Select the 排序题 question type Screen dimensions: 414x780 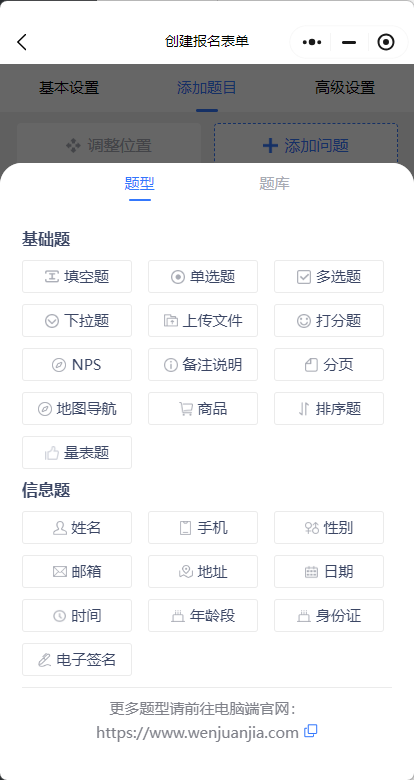[x=329, y=409]
